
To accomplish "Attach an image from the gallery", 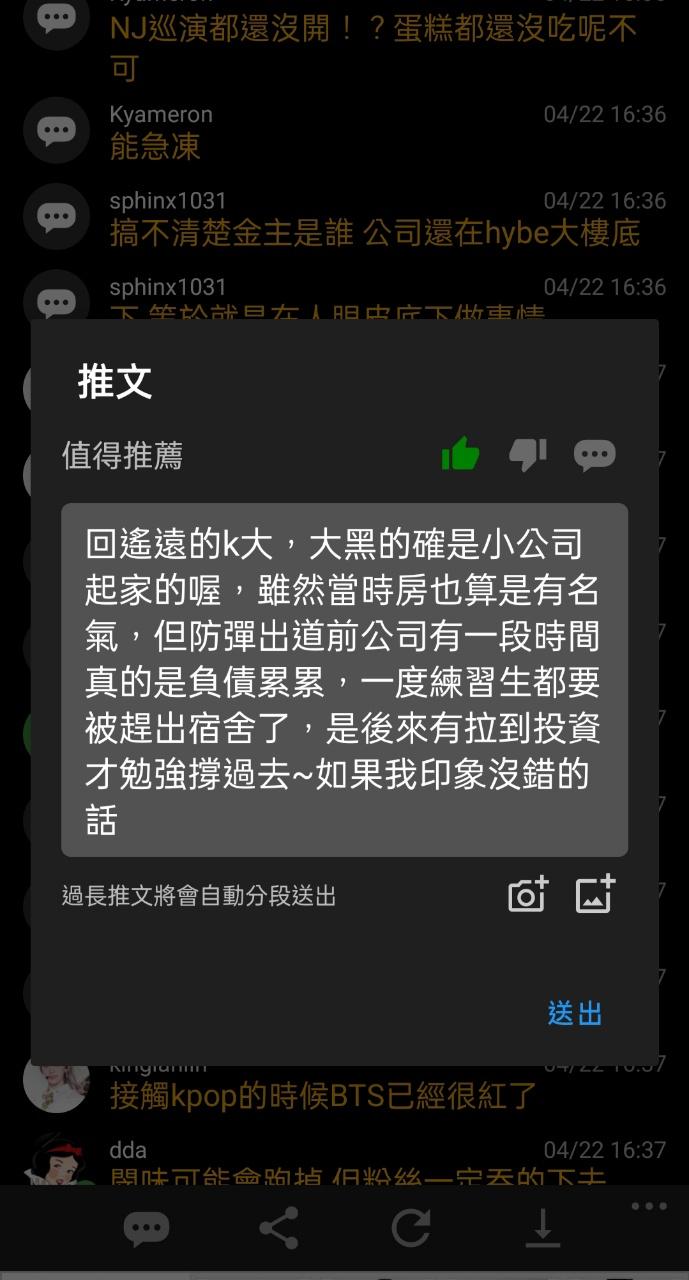I will click(595, 894).
